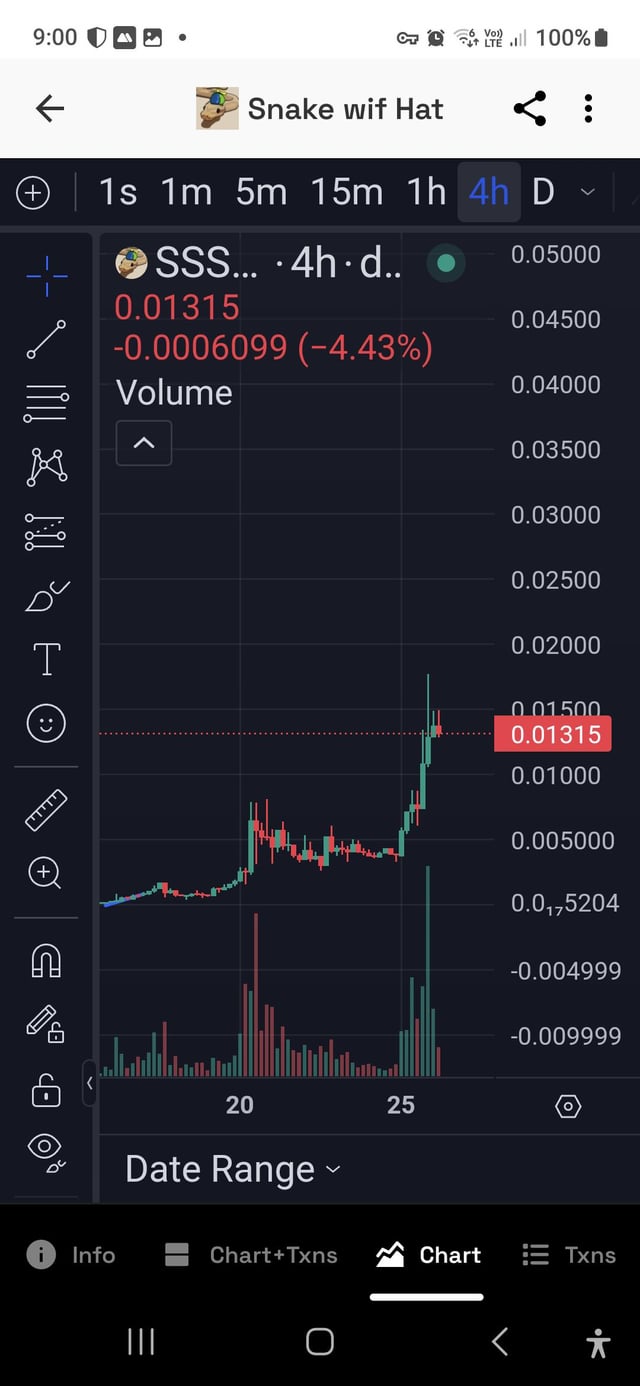
Task: Go back using the app bar arrow
Action: (49, 108)
